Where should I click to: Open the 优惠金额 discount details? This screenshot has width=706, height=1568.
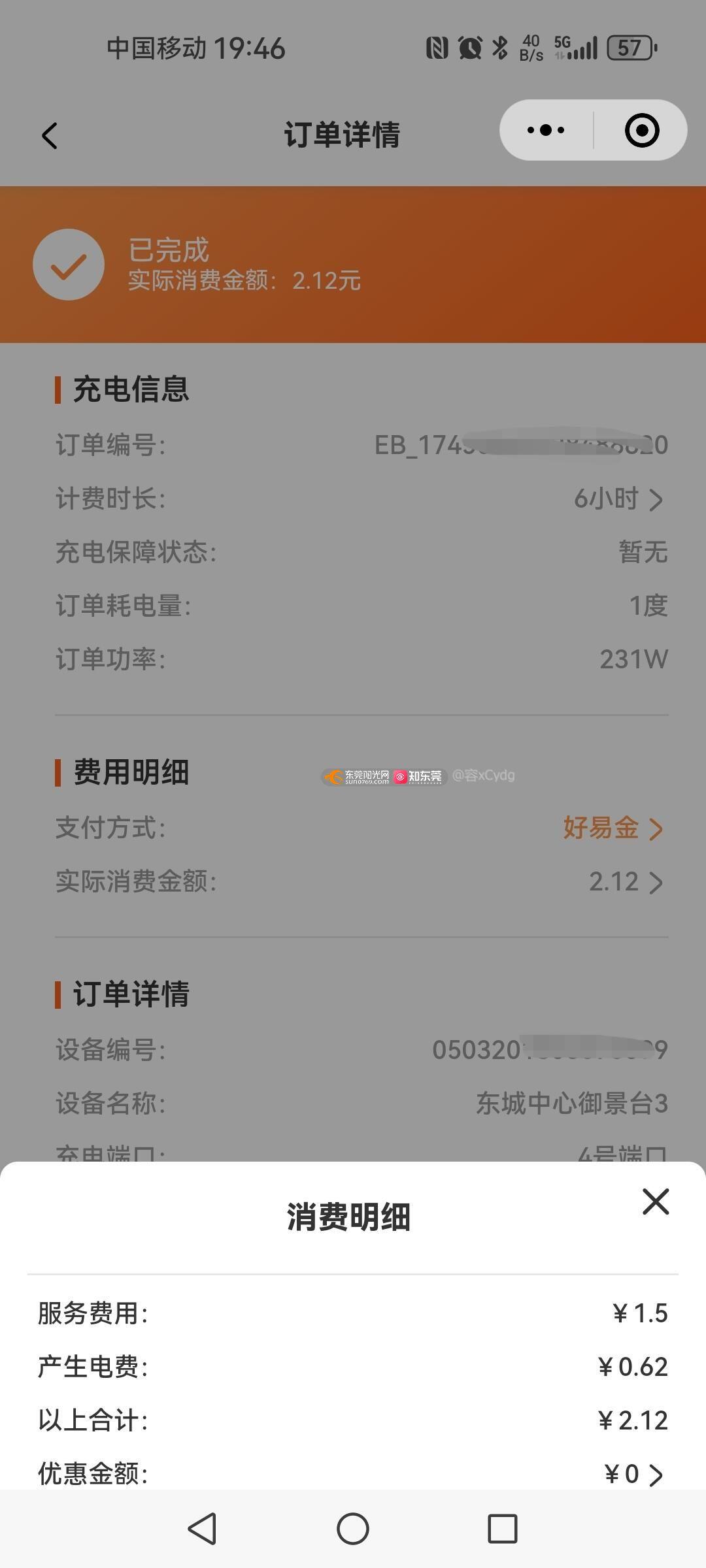point(353,1473)
